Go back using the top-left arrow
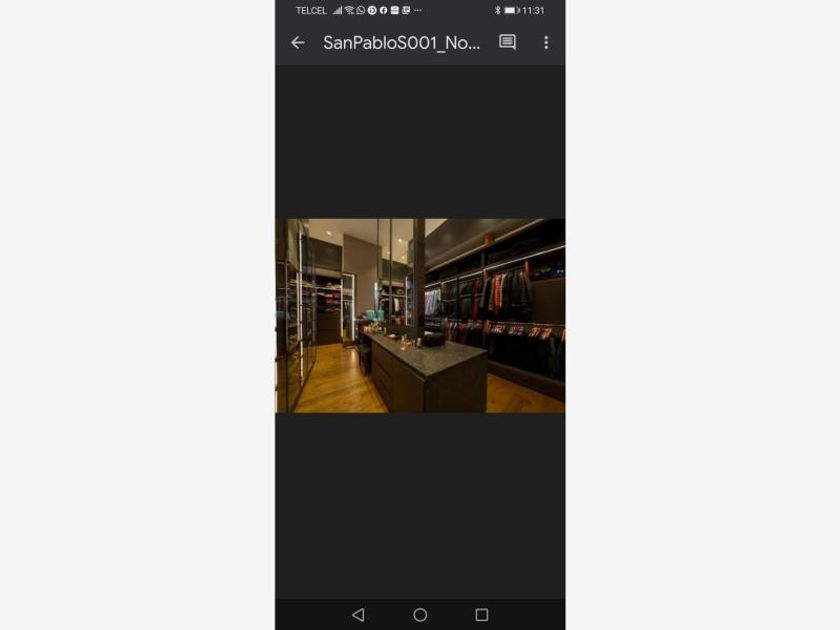Image resolution: width=840 pixels, height=630 pixels. [x=297, y=43]
